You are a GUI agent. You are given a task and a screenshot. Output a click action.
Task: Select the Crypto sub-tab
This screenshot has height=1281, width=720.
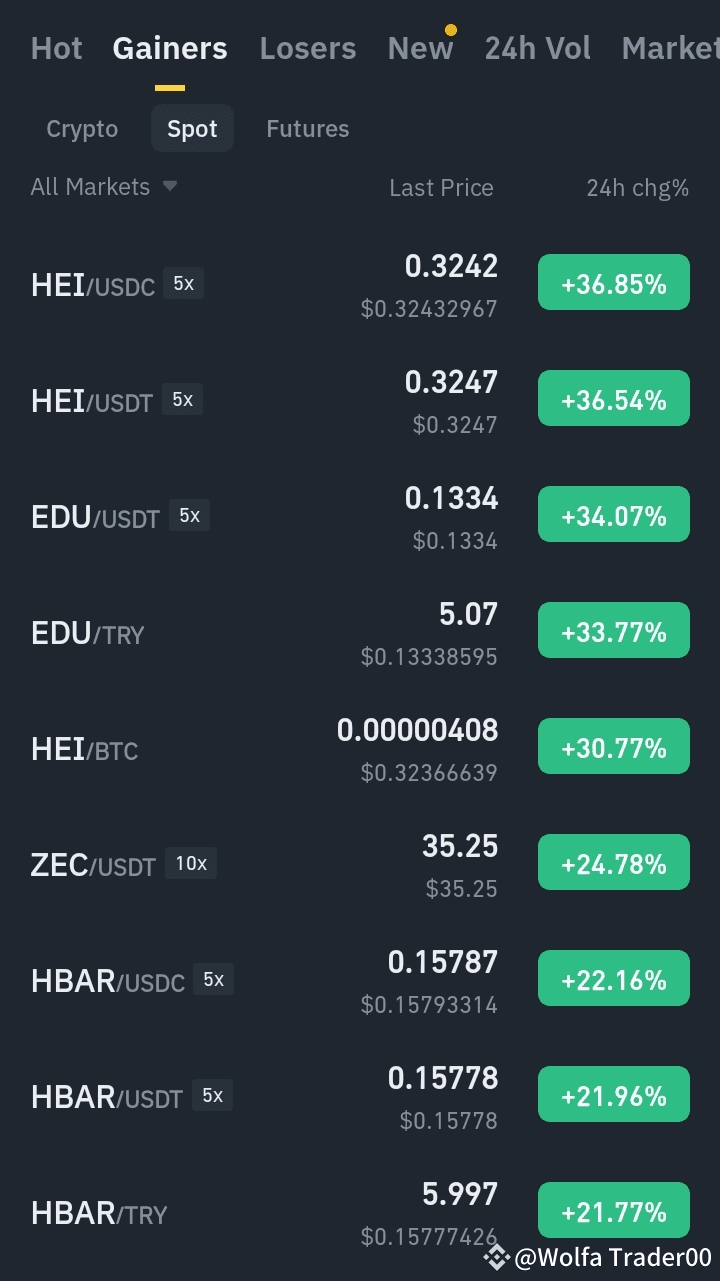(82, 129)
